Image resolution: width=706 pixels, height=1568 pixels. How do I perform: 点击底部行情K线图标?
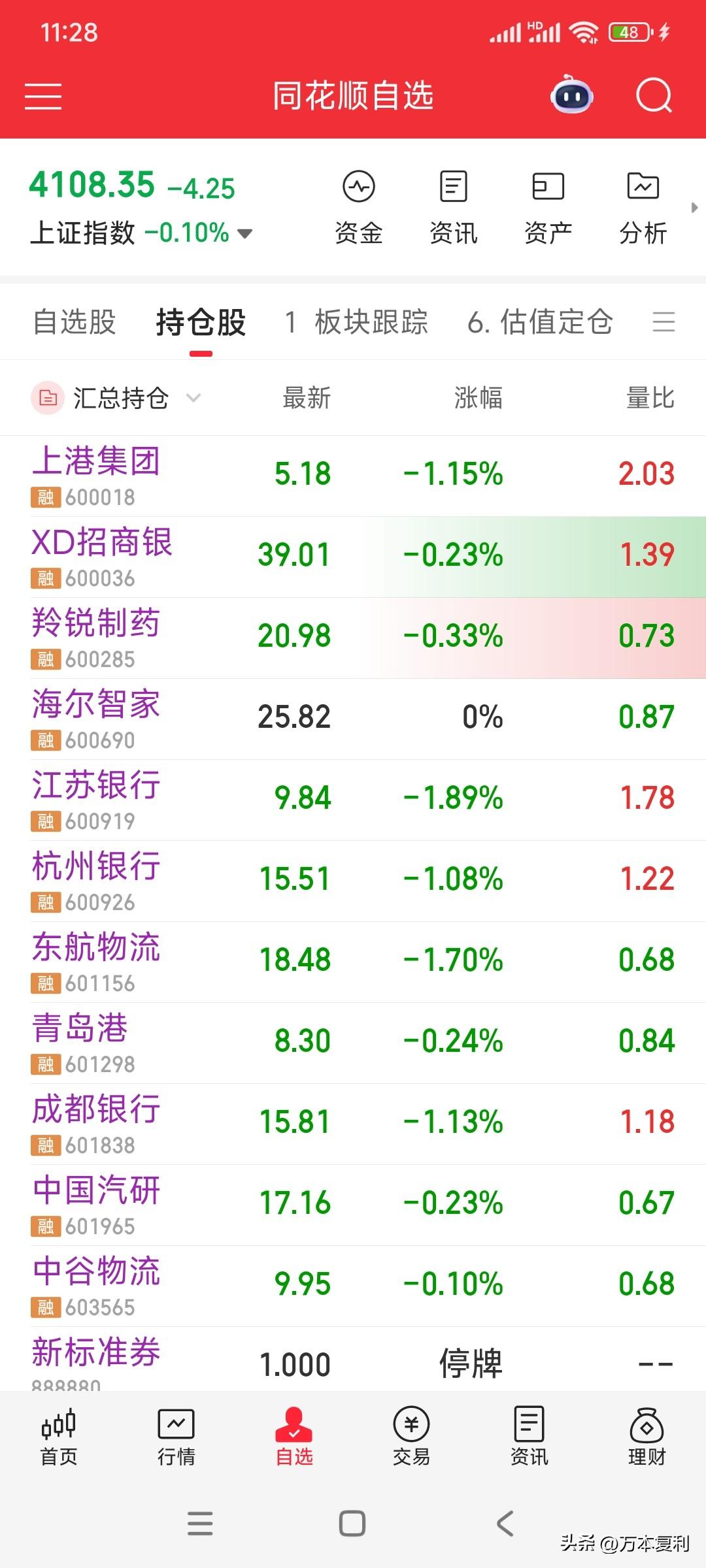(x=178, y=1437)
